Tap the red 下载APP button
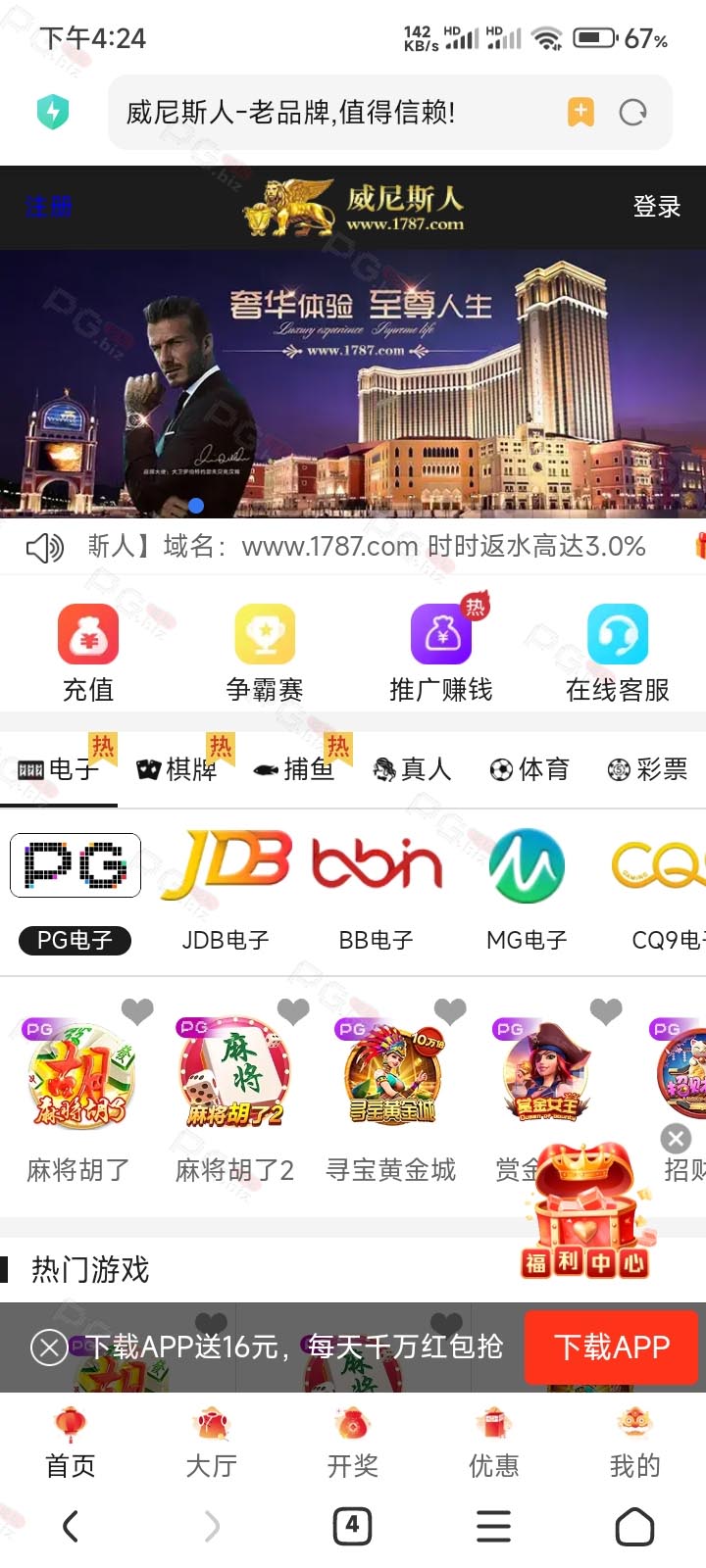 [612, 1347]
